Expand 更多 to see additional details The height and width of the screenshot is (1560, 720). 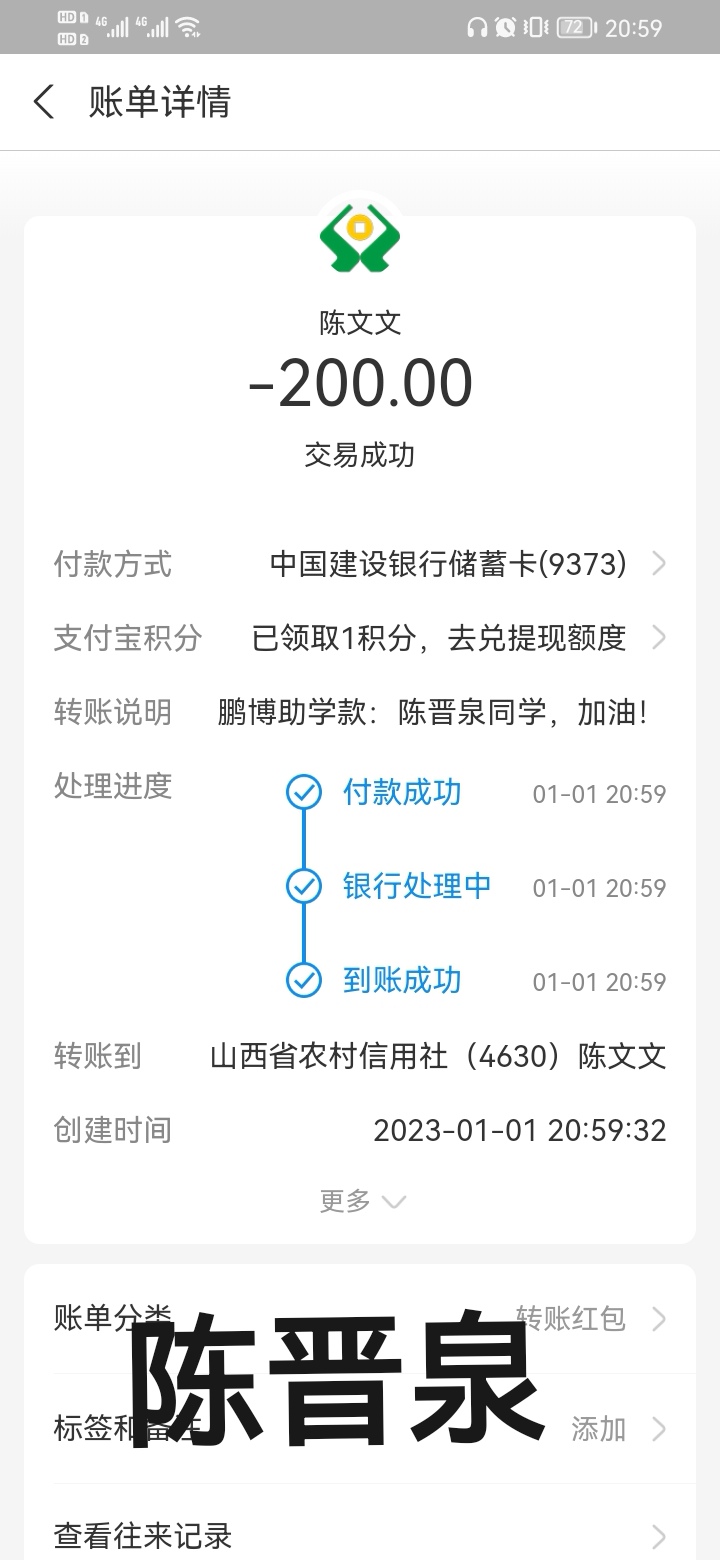362,1200
